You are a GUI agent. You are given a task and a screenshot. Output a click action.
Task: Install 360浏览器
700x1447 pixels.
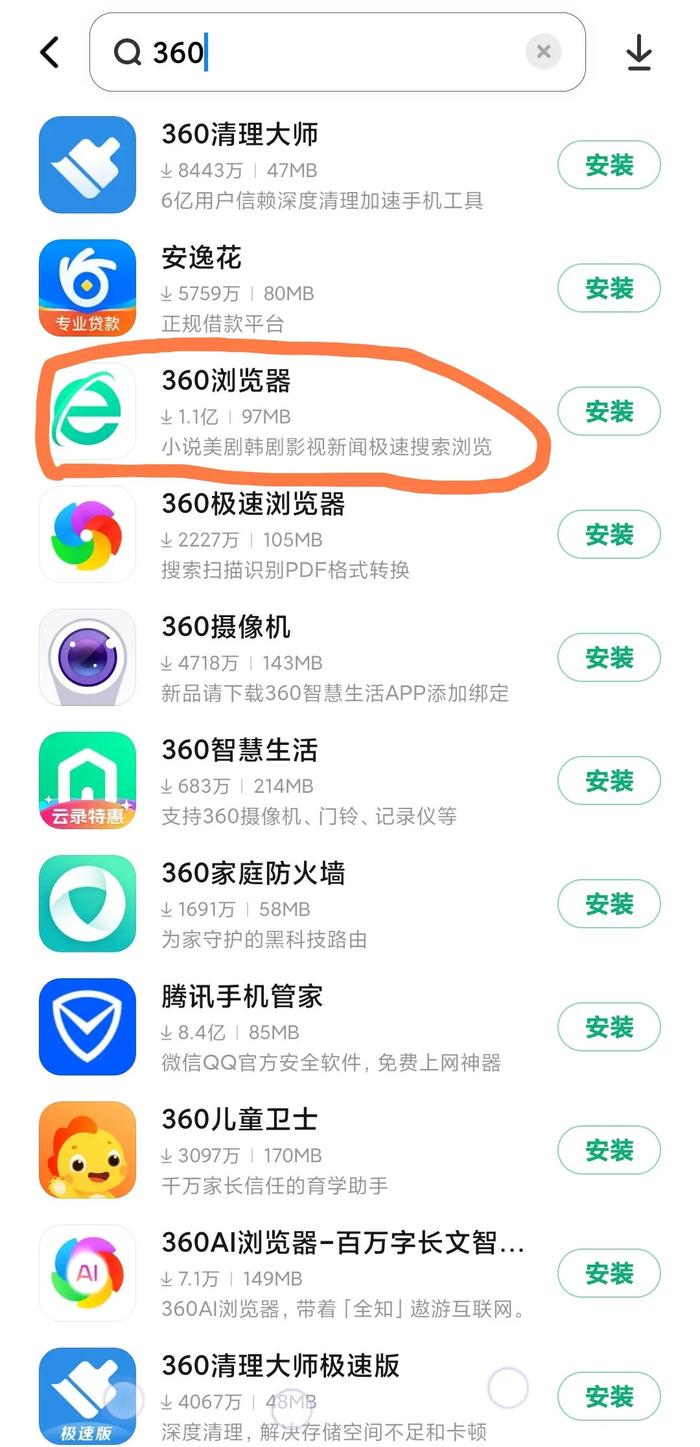tap(609, 411)
